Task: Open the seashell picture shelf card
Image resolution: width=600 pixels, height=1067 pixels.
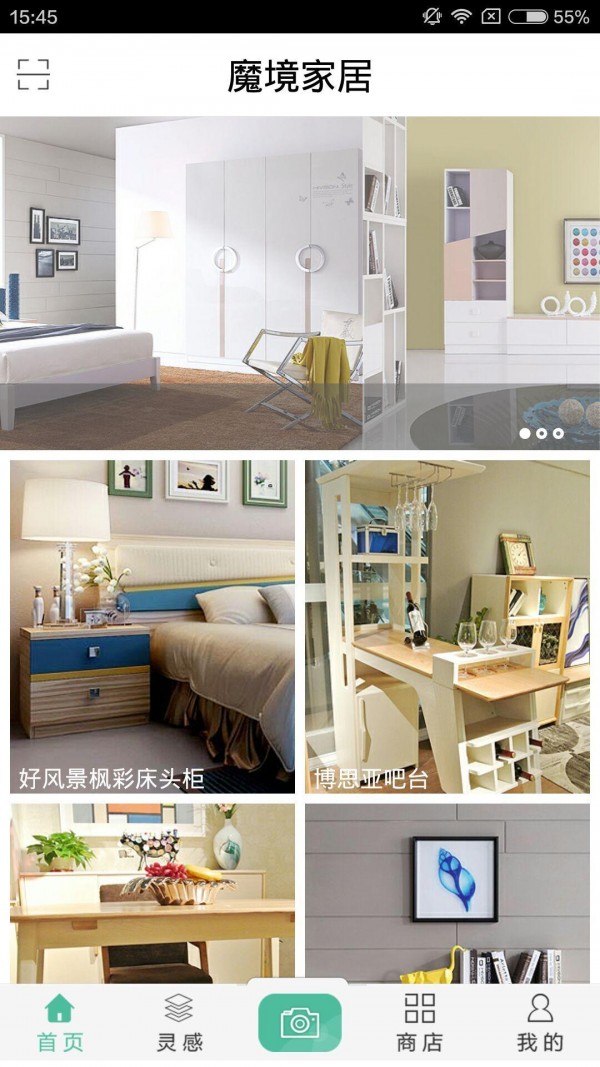Action: 447,893
